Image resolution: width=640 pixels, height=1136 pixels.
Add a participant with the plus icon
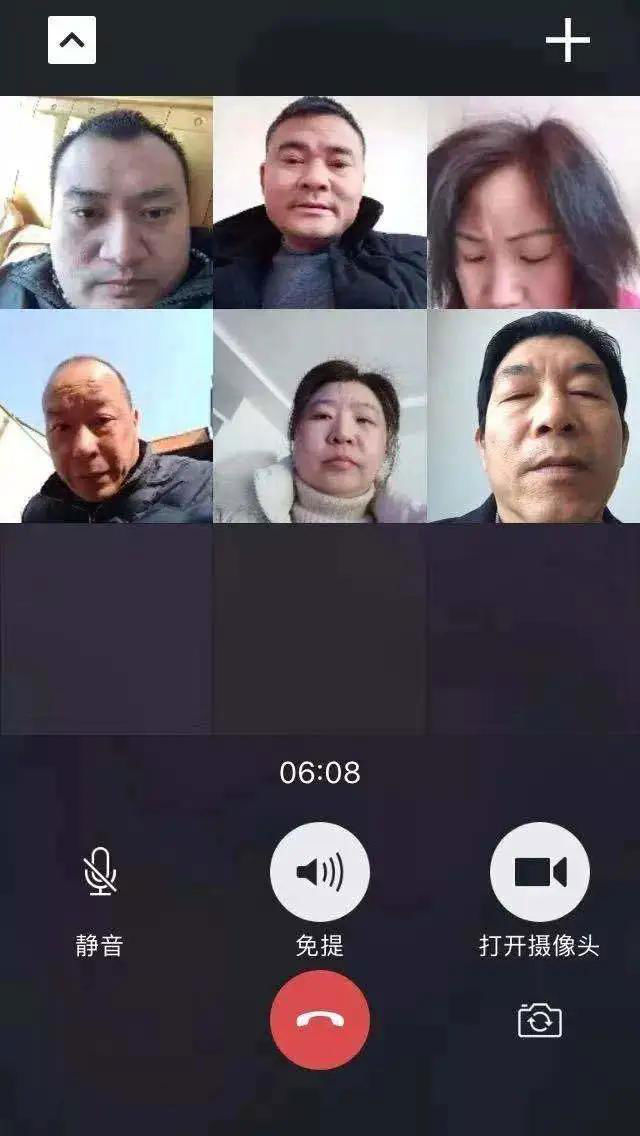click(567, 41)
